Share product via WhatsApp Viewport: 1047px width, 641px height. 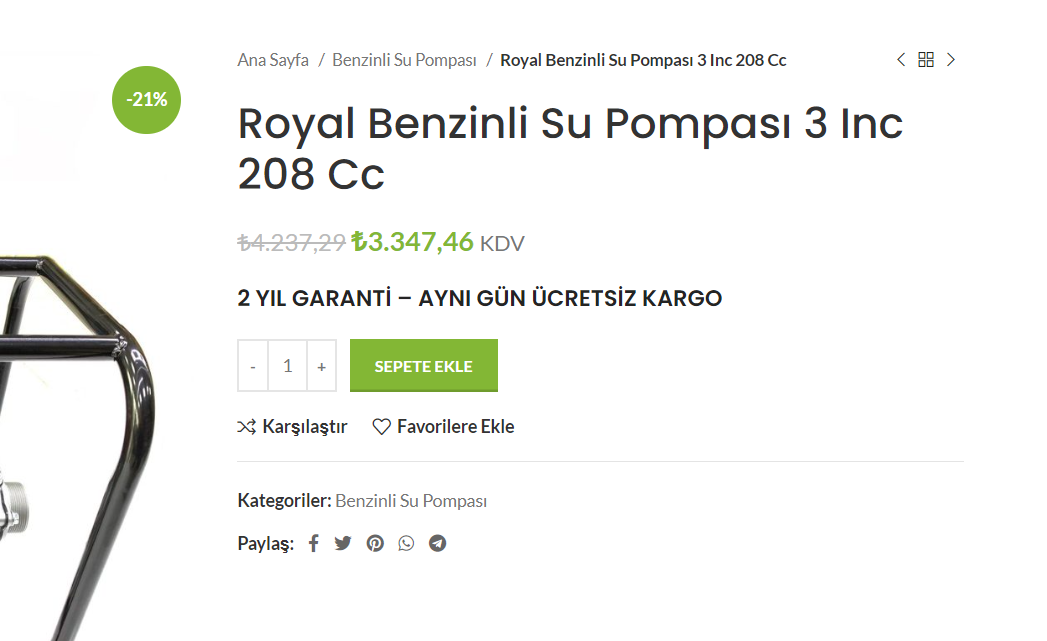[406, 544]
